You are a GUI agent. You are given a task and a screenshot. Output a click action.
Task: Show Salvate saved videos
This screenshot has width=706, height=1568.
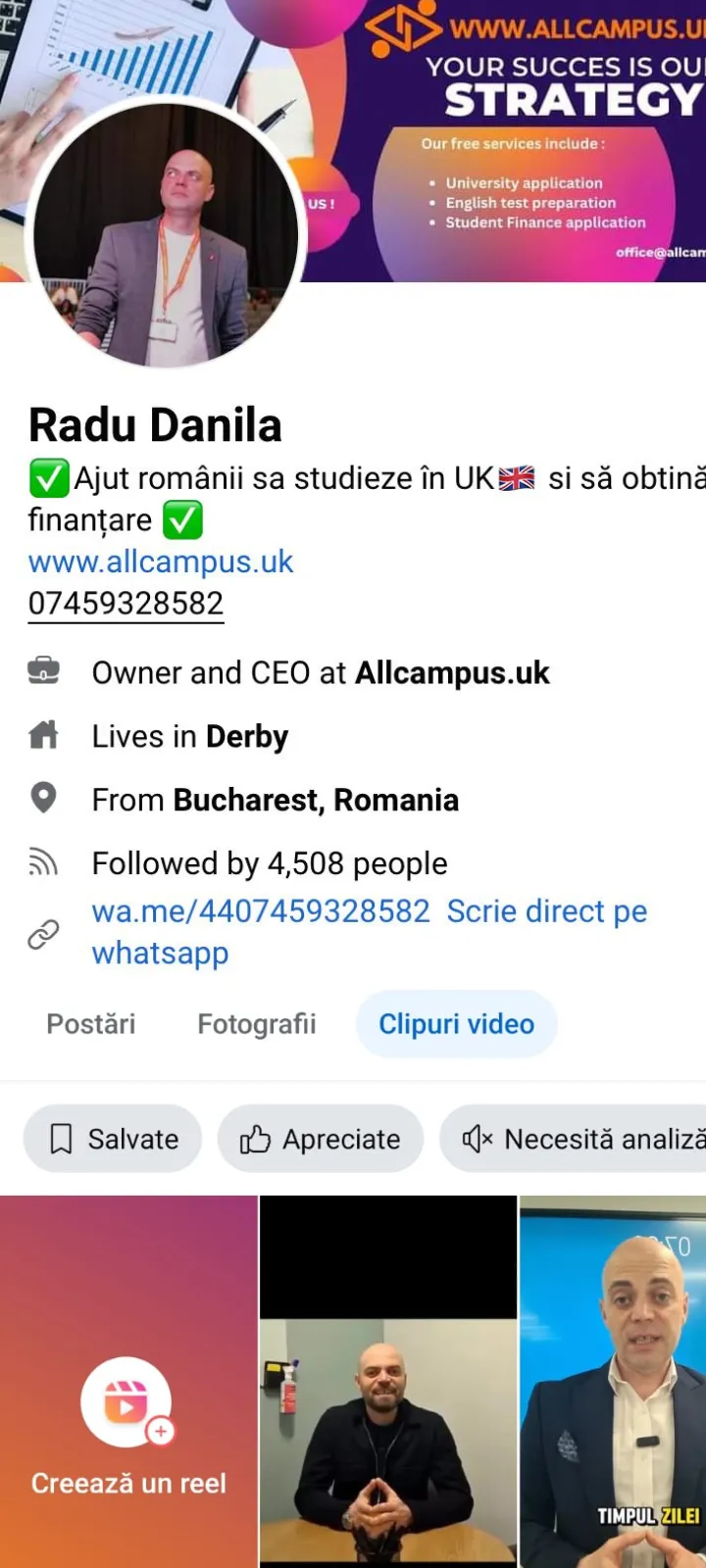pyautogui.click(x=113, y=1139)
